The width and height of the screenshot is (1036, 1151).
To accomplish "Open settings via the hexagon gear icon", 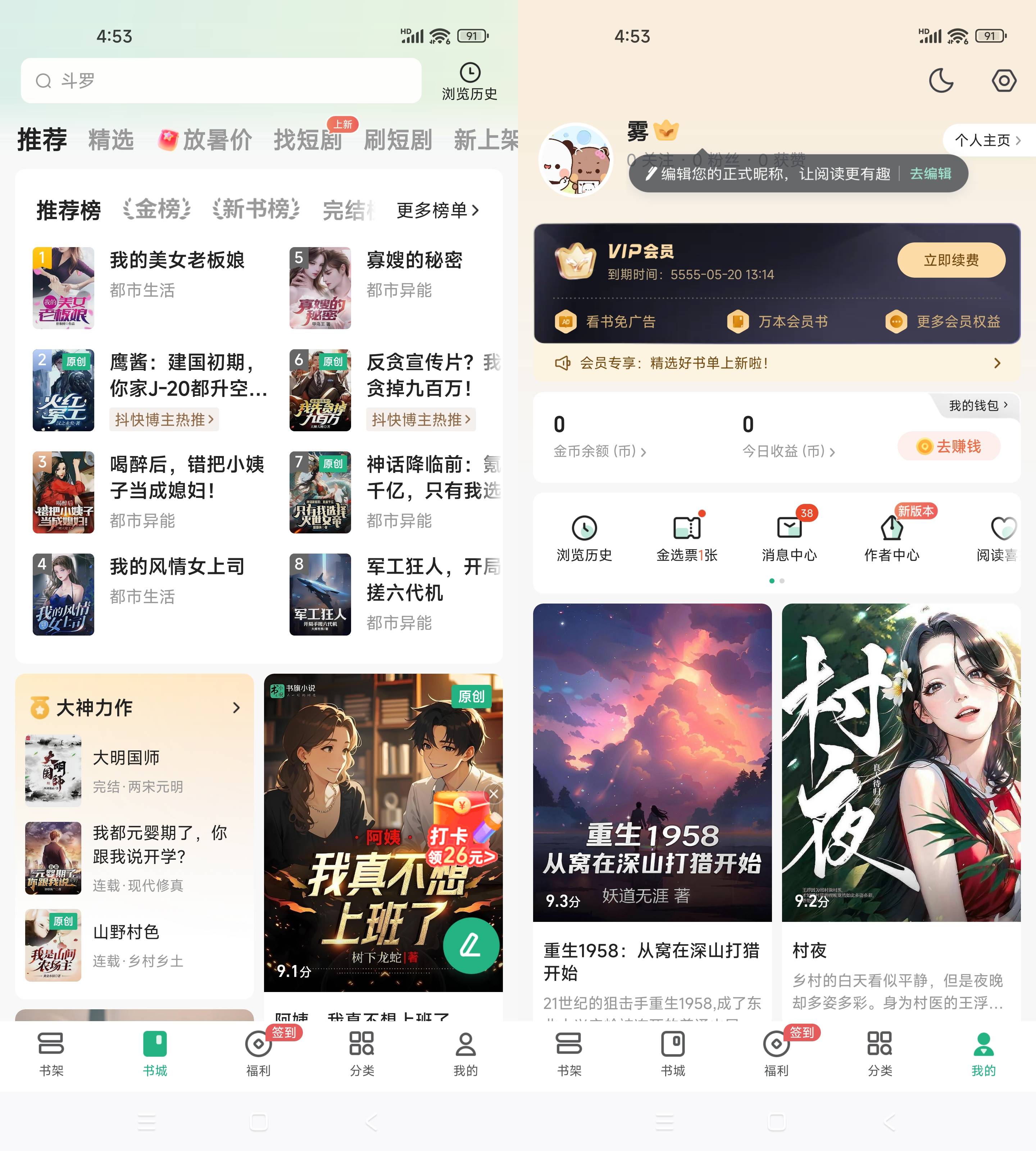I will (1004, 80).
